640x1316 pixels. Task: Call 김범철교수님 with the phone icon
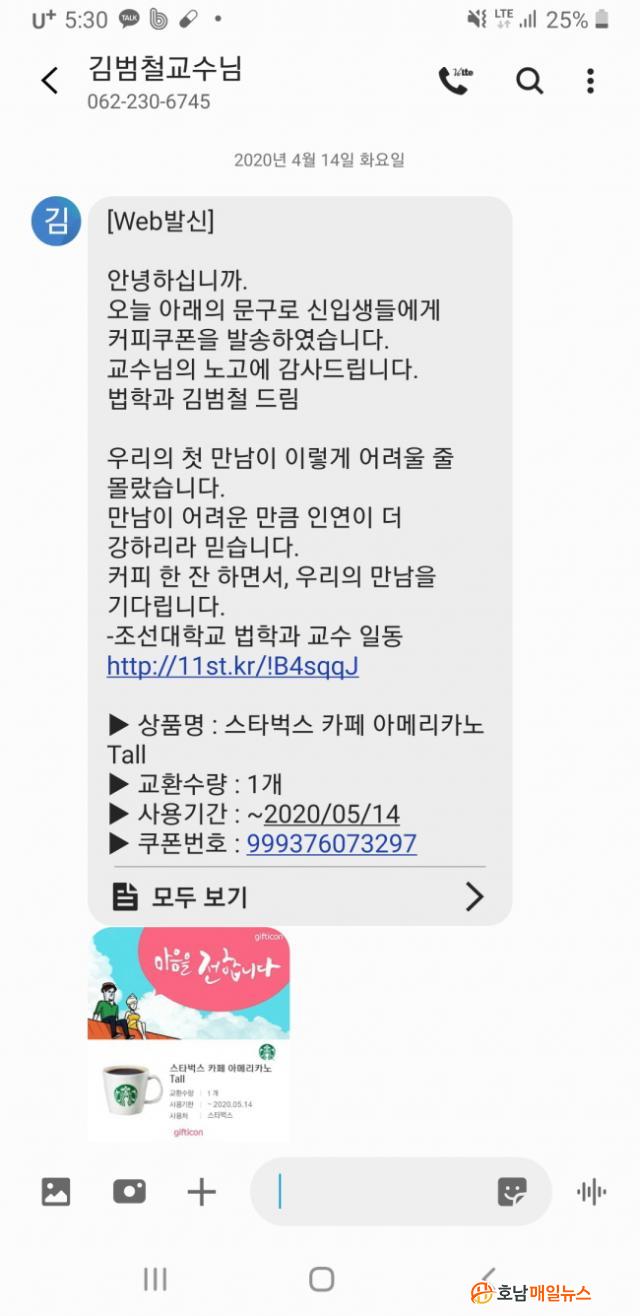click(455, 81)
